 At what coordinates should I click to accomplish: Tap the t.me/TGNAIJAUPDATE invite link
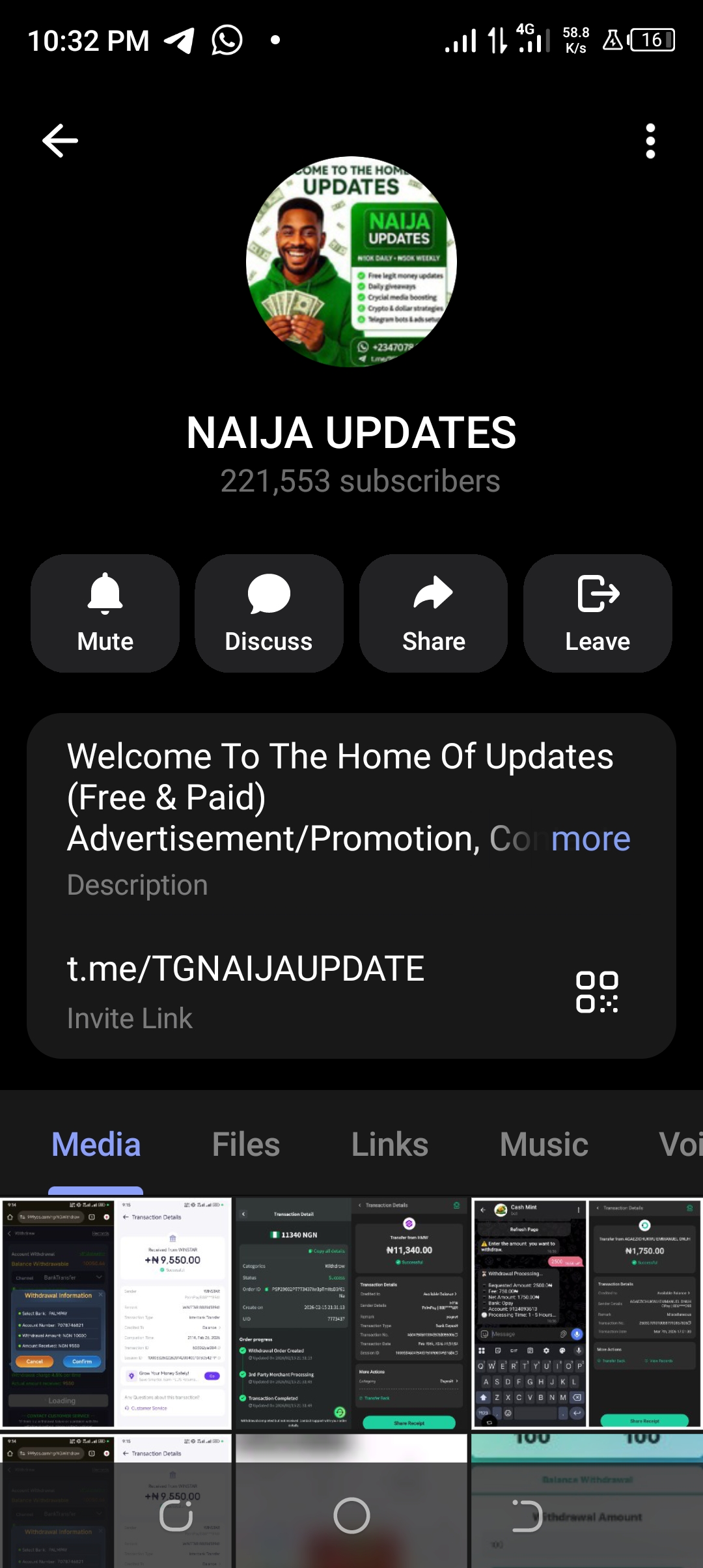pos(246,969)
